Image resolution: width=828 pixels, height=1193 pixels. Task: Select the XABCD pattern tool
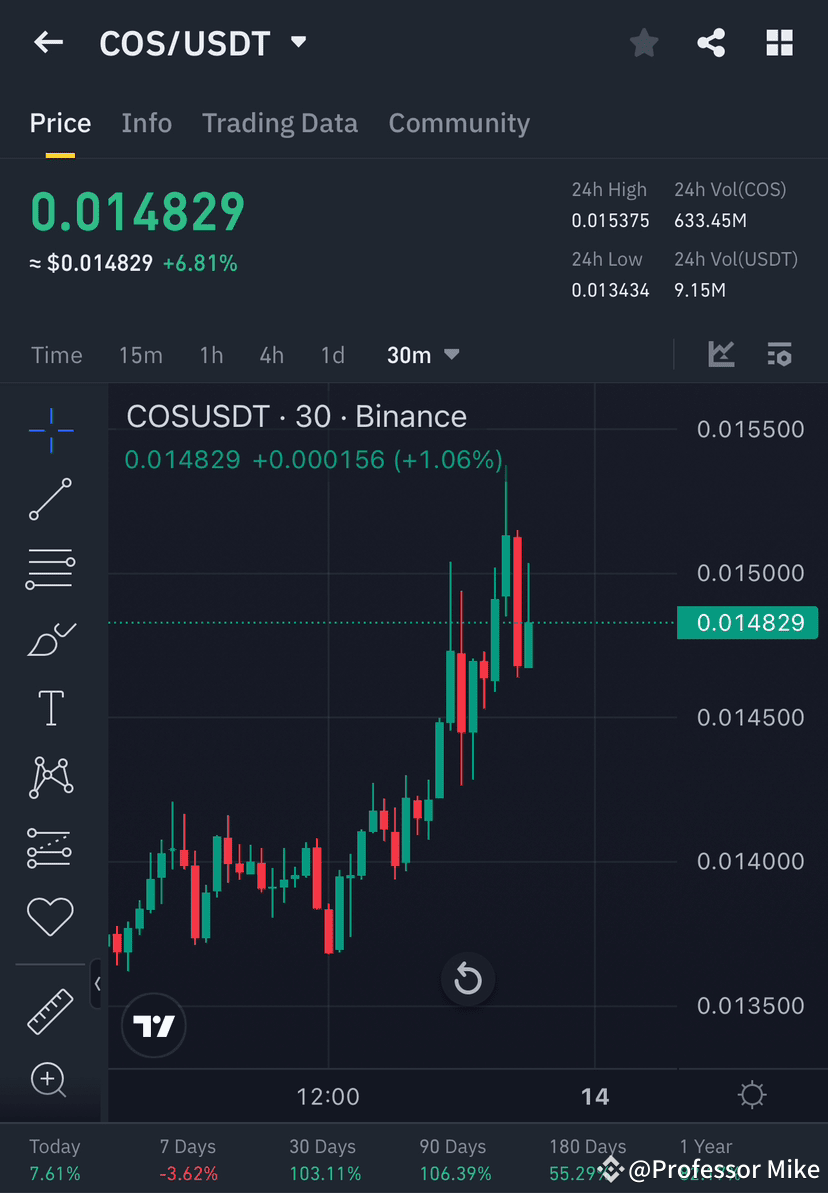click(49, 777)
